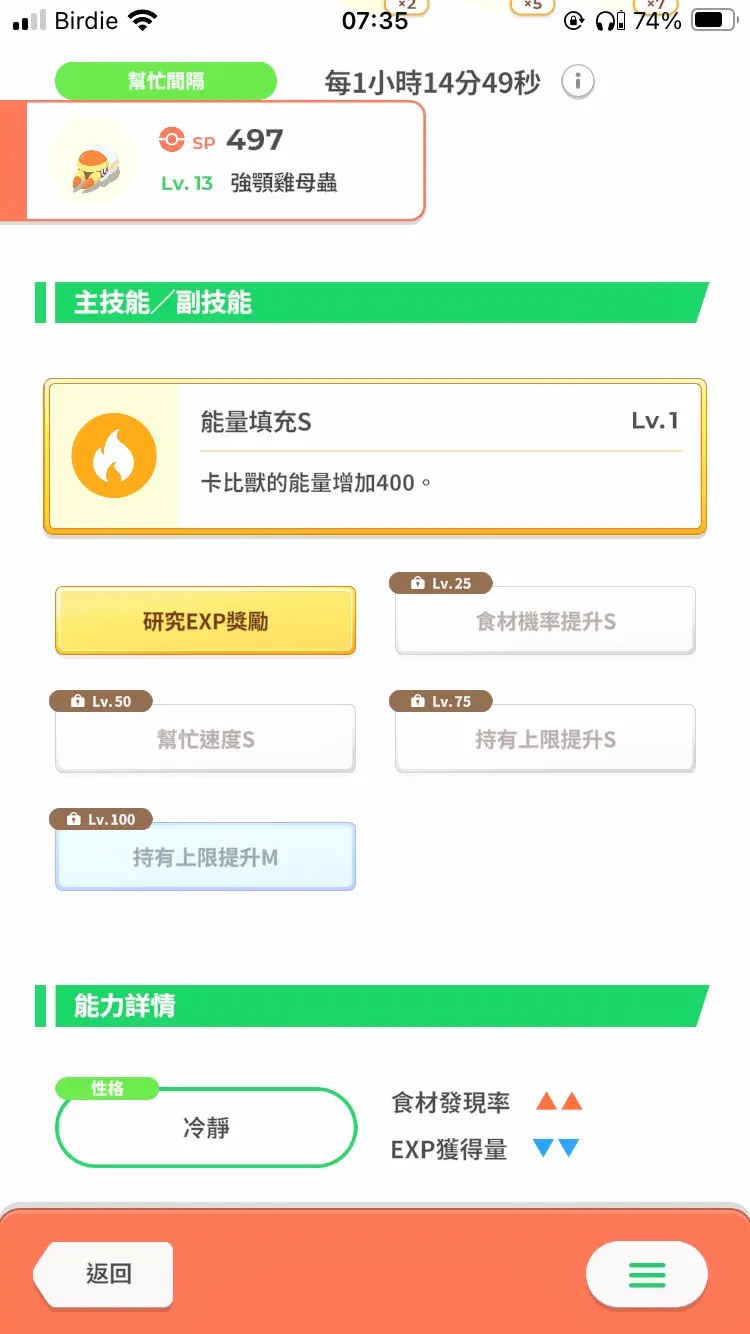
Task: Tap the locked 持有上限提升S sub skill
Action: [545, 739]
